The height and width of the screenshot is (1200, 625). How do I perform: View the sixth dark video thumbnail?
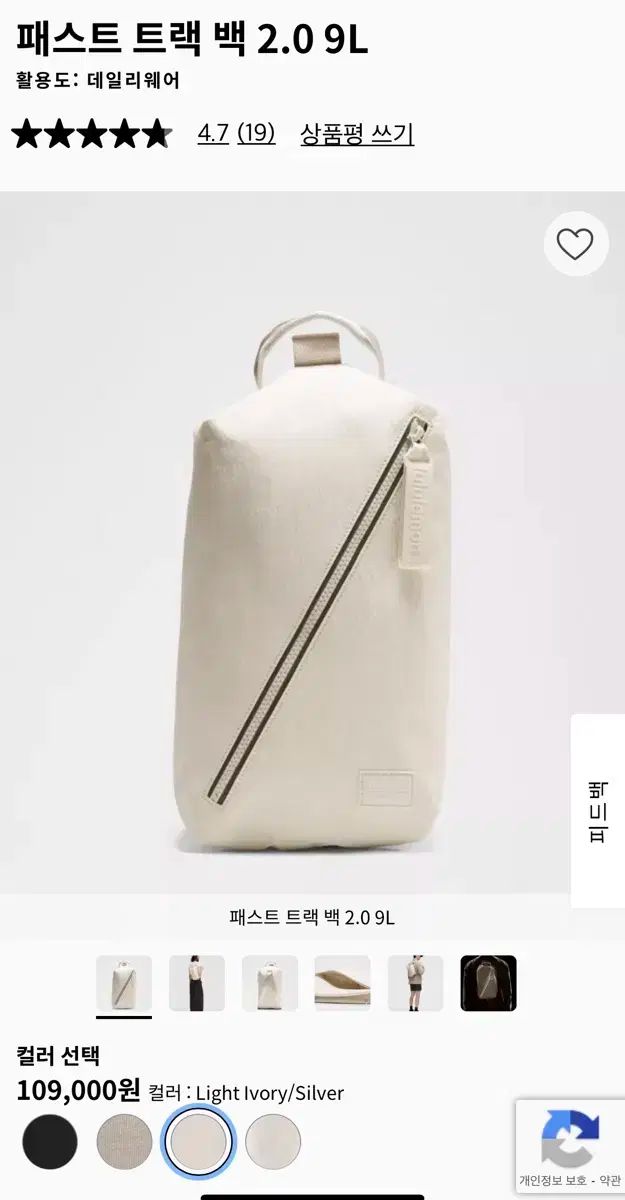[489, 983]
